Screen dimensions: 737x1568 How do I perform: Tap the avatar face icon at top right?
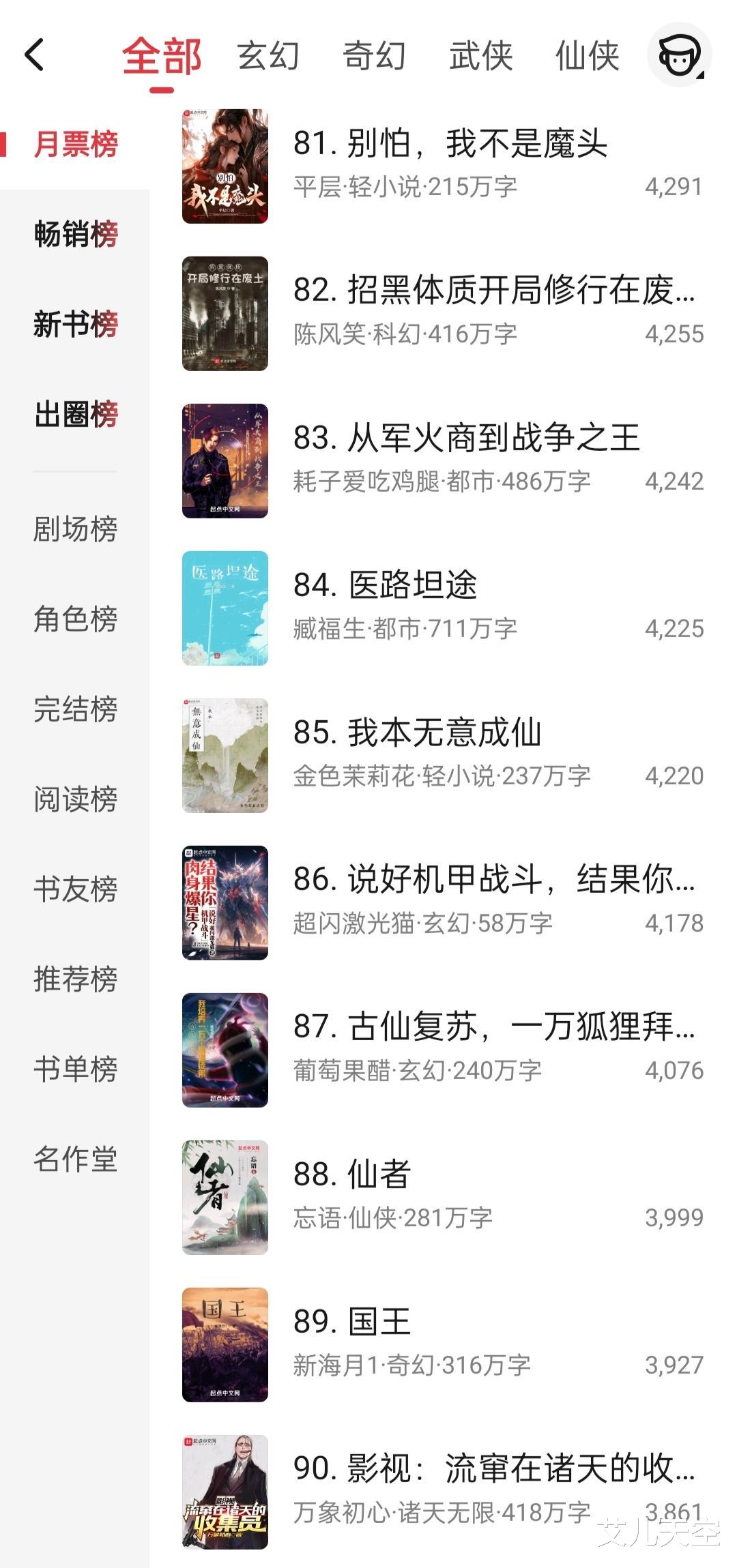pos(678,55)
